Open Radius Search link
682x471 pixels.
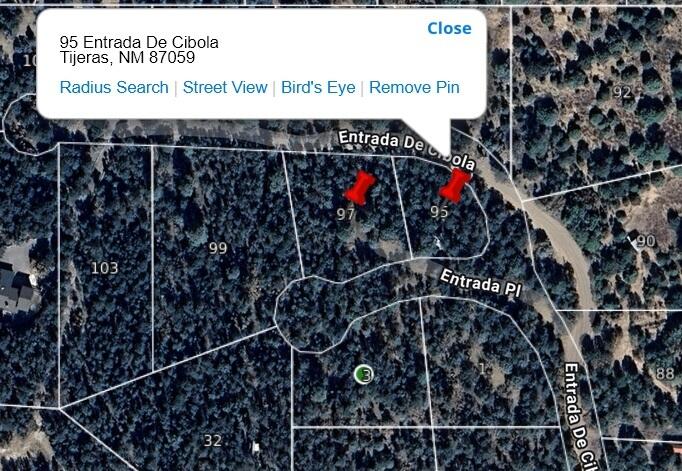tap(114, 87)
